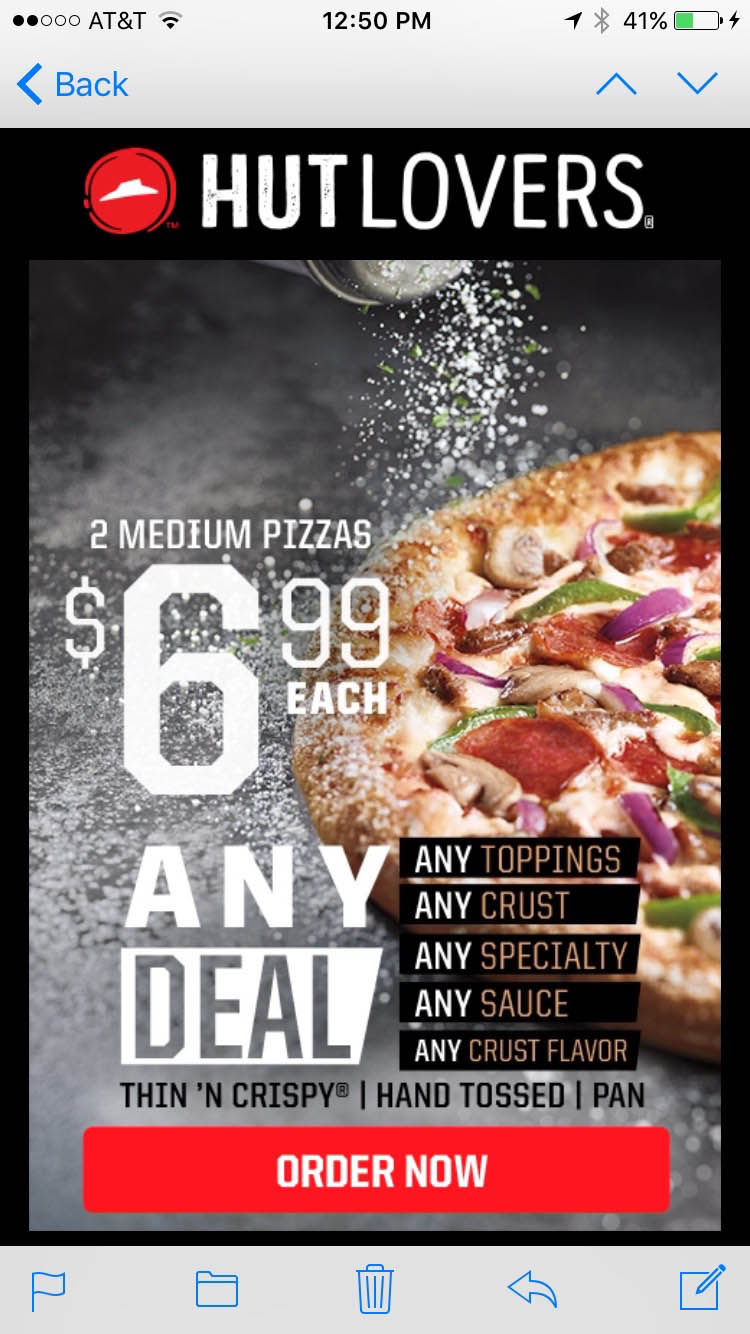Compose a new email
Screen dimensions: 750x1334
pyautogui.click(x=702, y=1287)
